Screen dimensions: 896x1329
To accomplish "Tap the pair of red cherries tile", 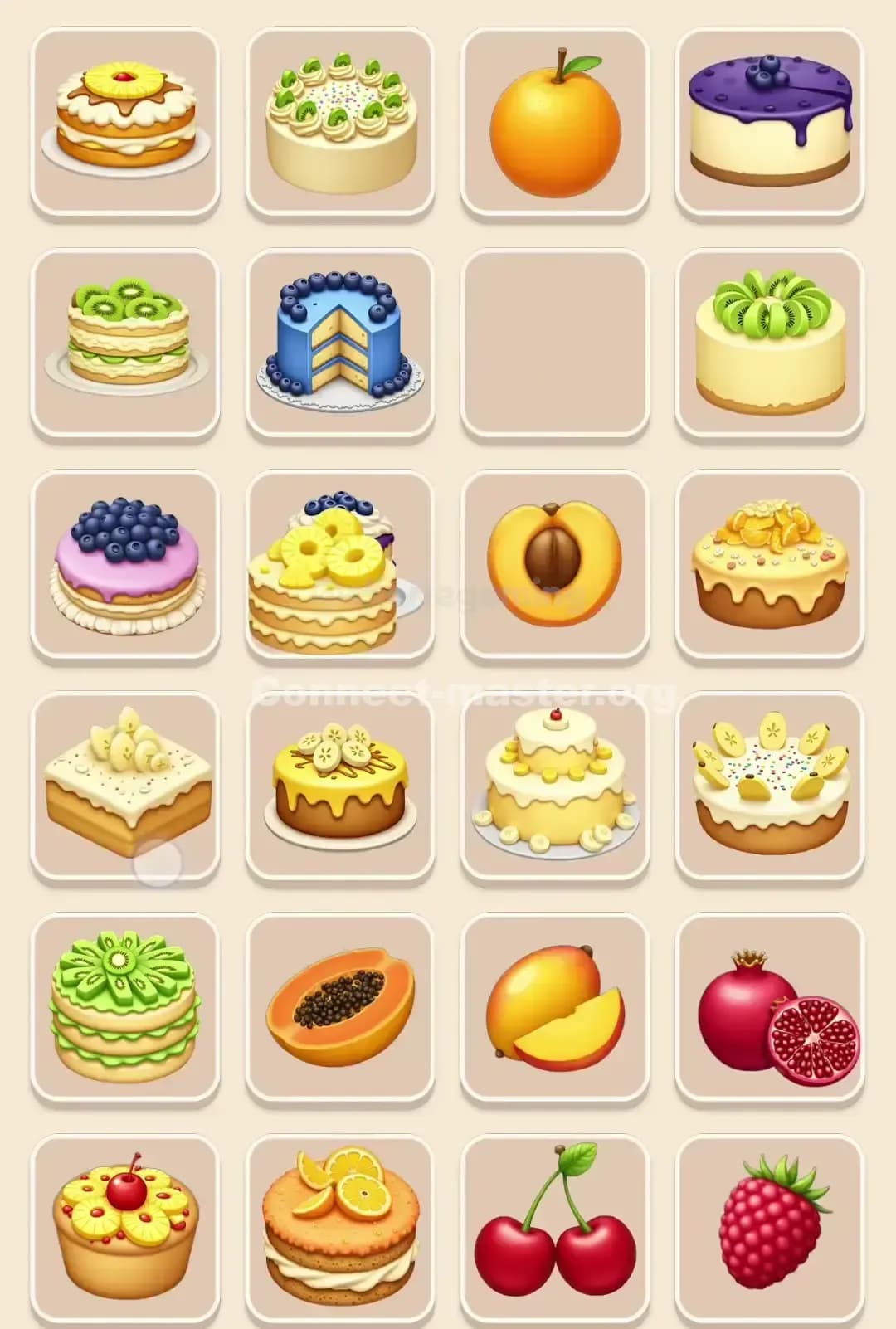I will tap(555, 1226).
